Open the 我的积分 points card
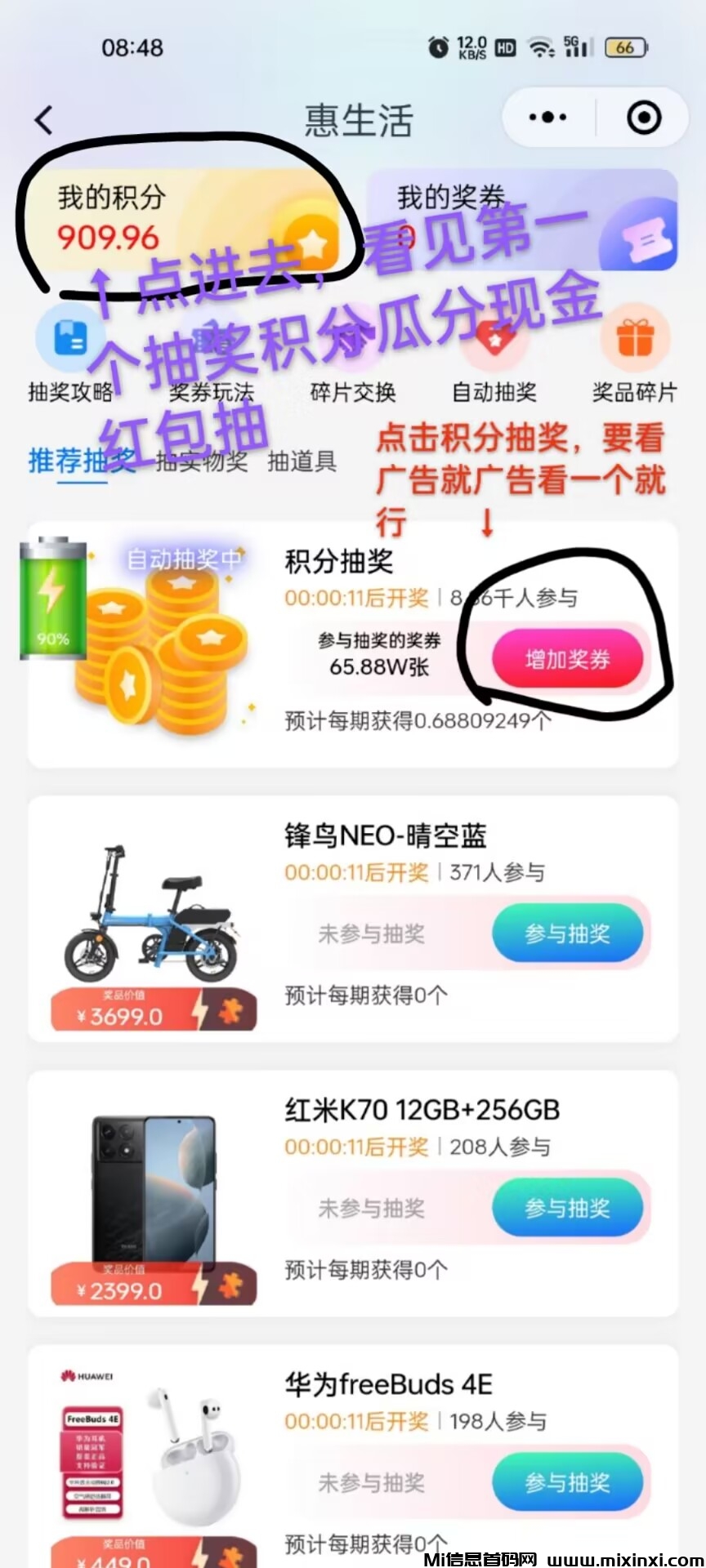This screenshot has height=1568, width=706. click(180, 220)
